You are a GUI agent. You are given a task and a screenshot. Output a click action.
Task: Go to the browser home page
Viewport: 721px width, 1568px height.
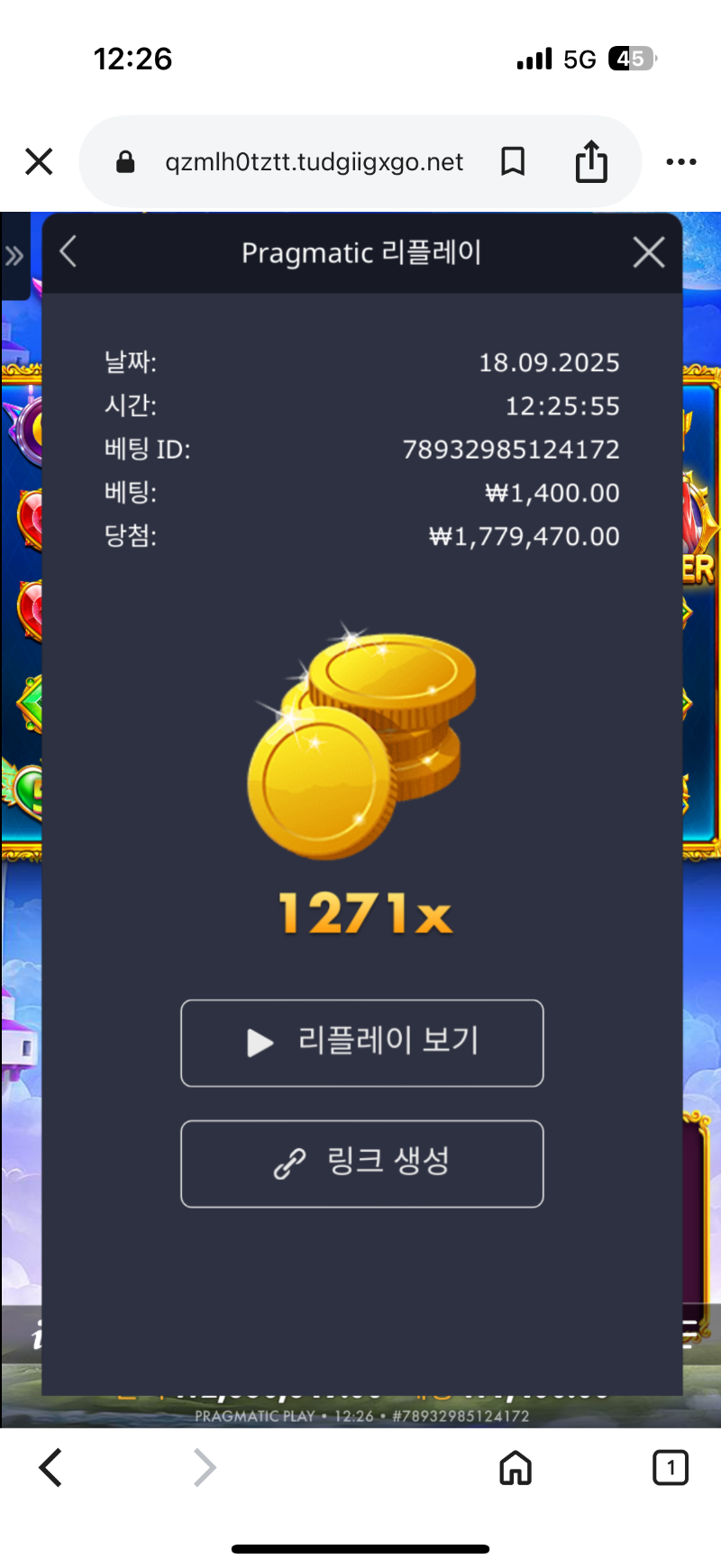pyautogui.click(x=516, y=1468)
